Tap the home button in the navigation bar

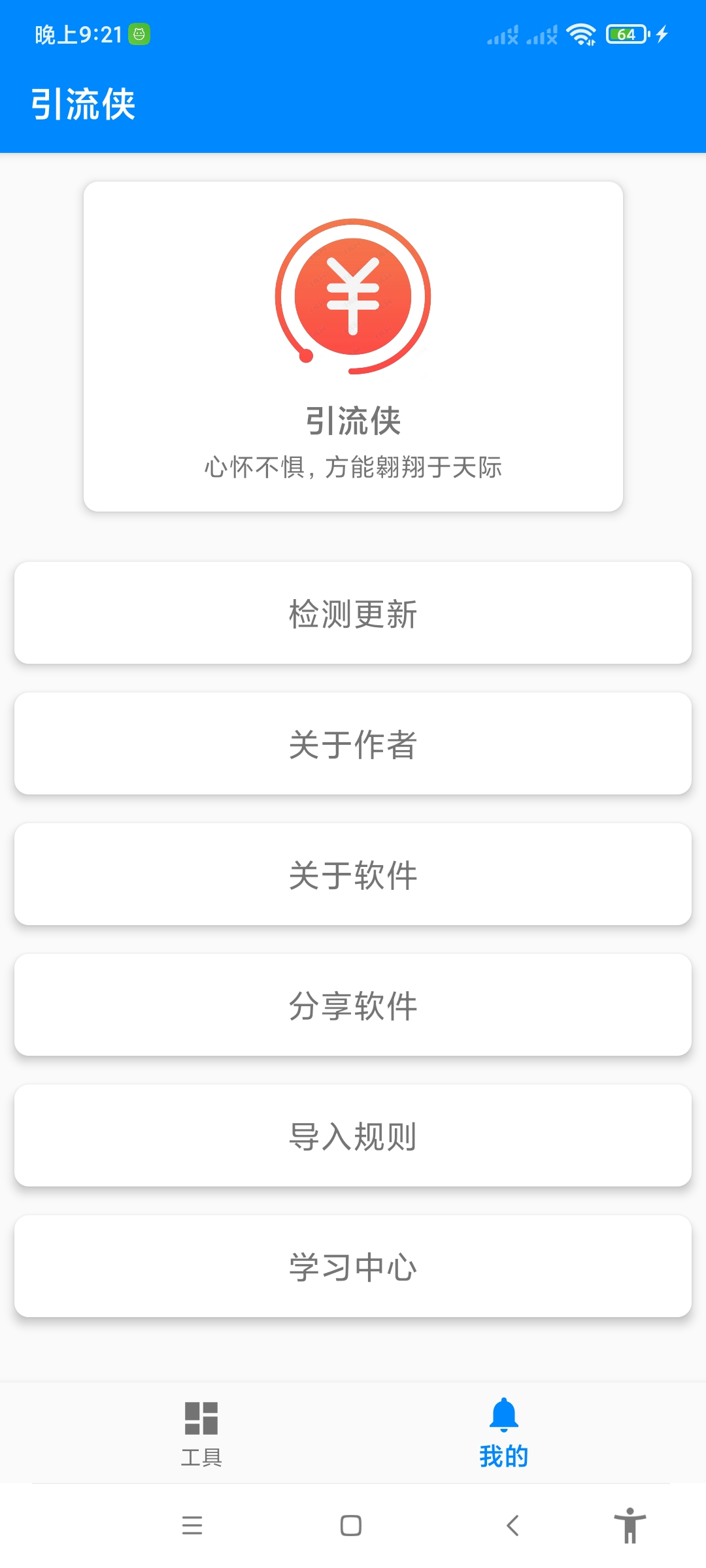352,1524
